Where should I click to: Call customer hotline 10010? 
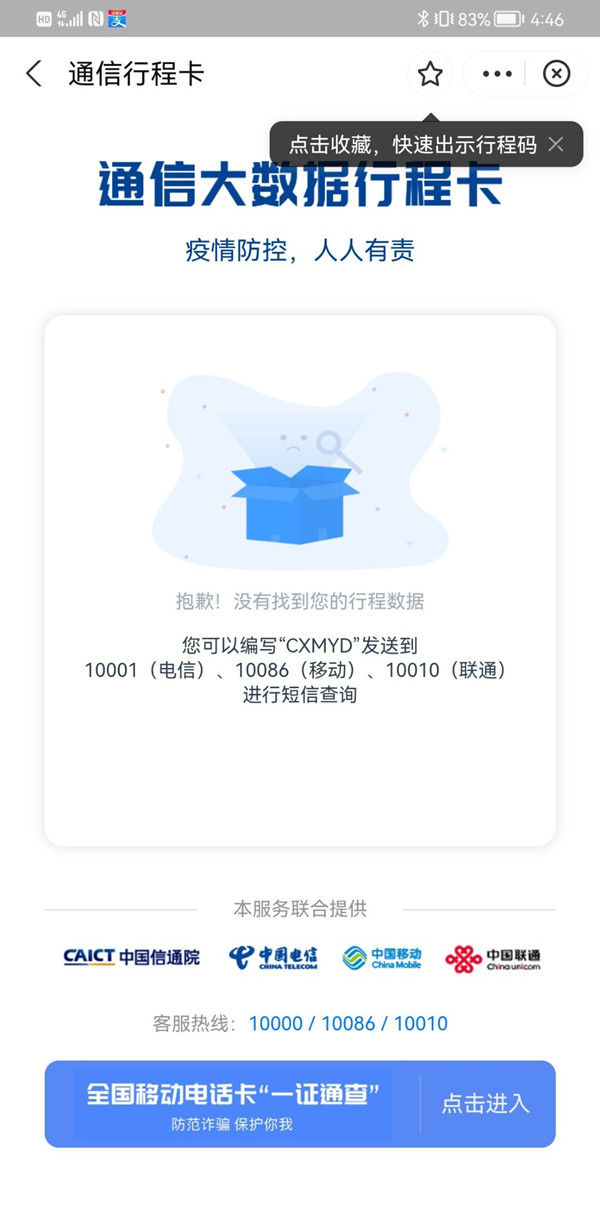[421, 1023]
